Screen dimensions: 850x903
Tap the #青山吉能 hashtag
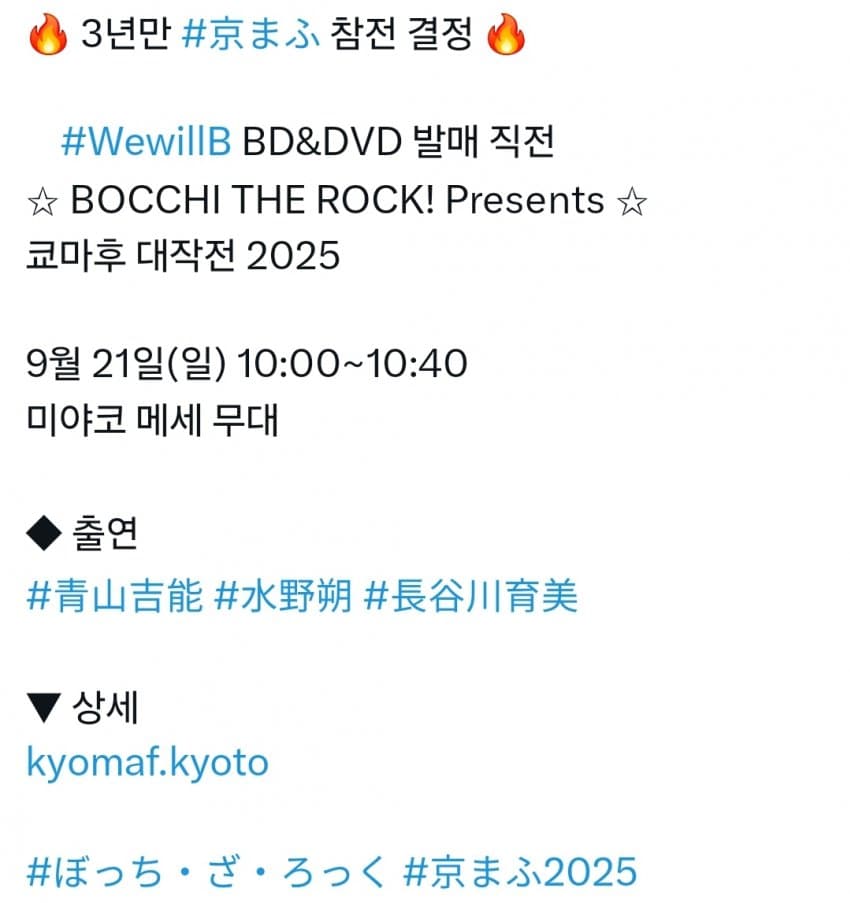coord(118,598)
